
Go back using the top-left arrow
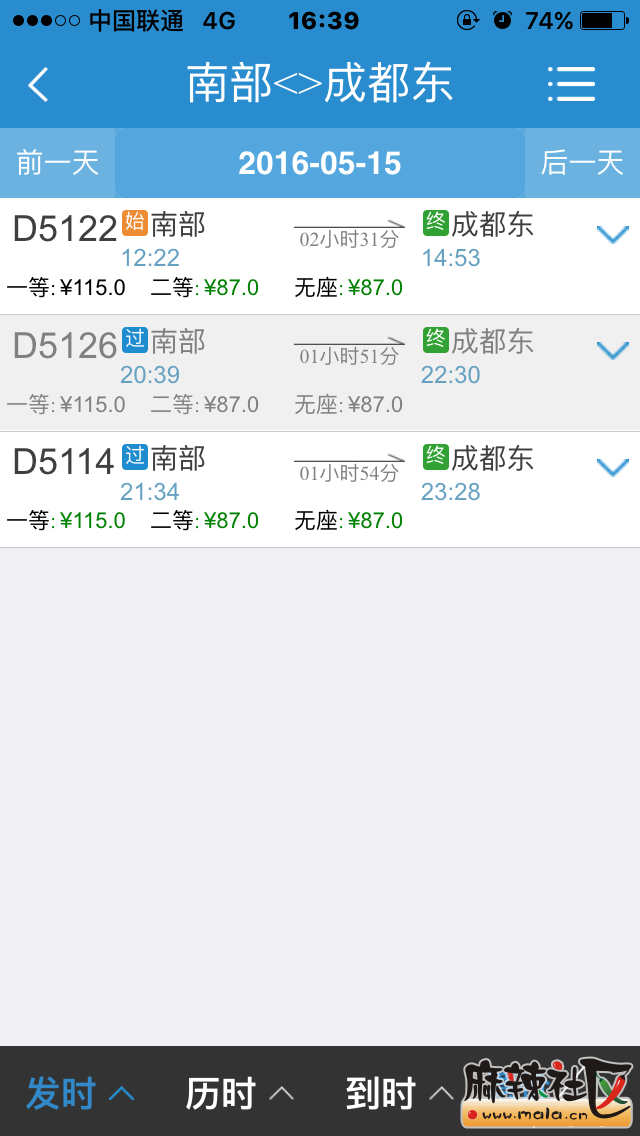click(38, 85)
